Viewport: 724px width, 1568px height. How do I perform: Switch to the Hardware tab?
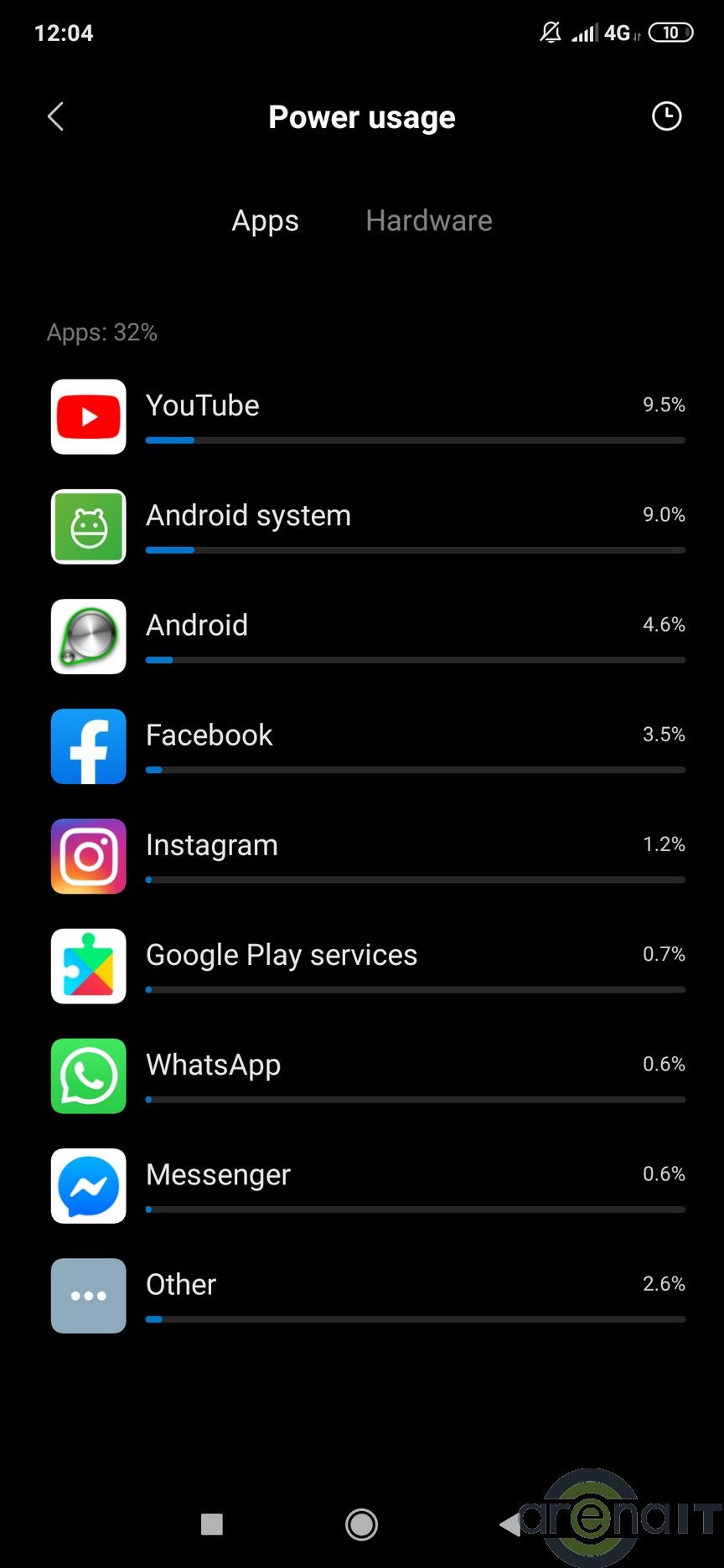[x=428, y=220]
